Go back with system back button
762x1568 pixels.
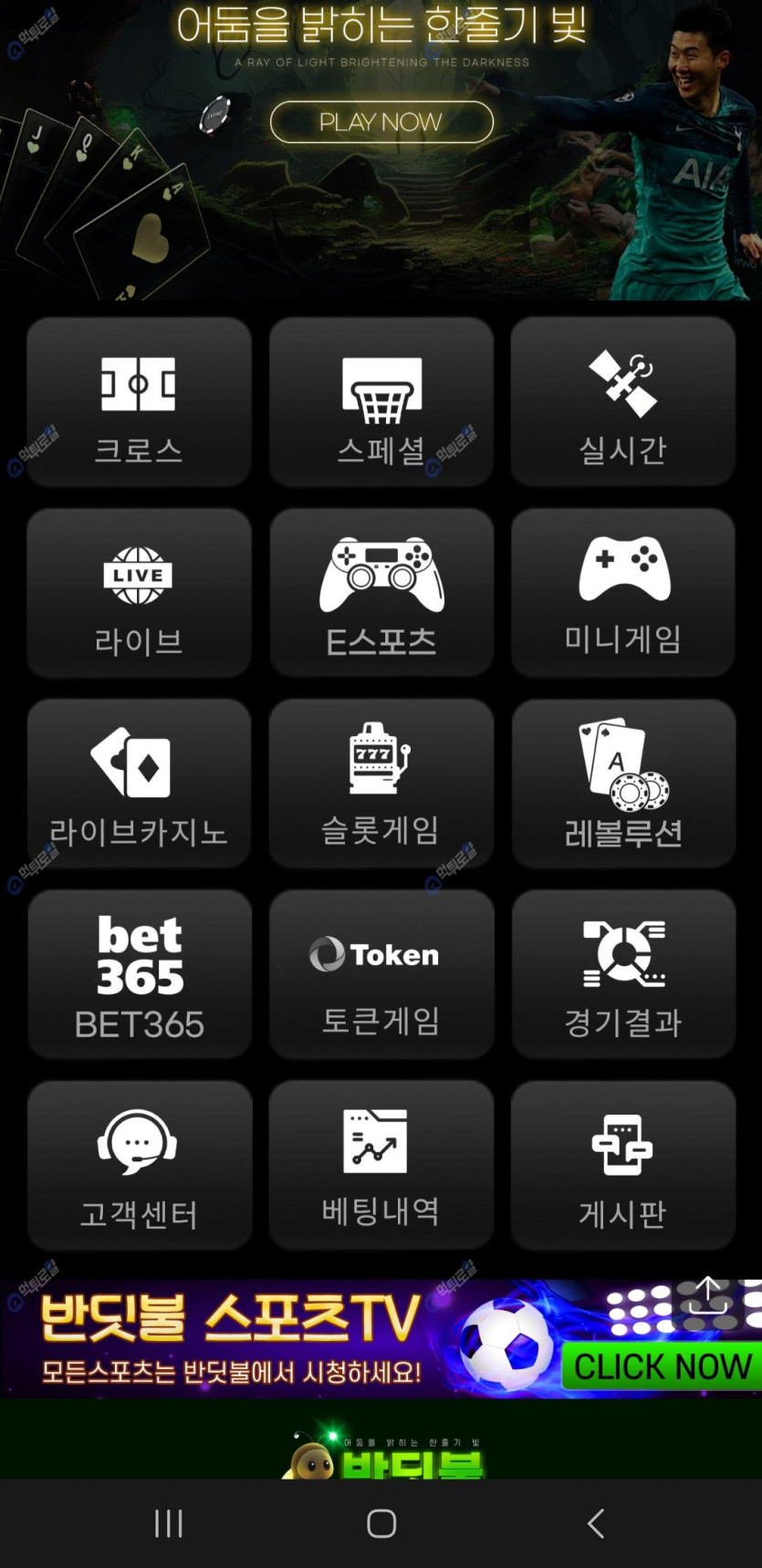pyautogui.click(x=596, y=1523)
